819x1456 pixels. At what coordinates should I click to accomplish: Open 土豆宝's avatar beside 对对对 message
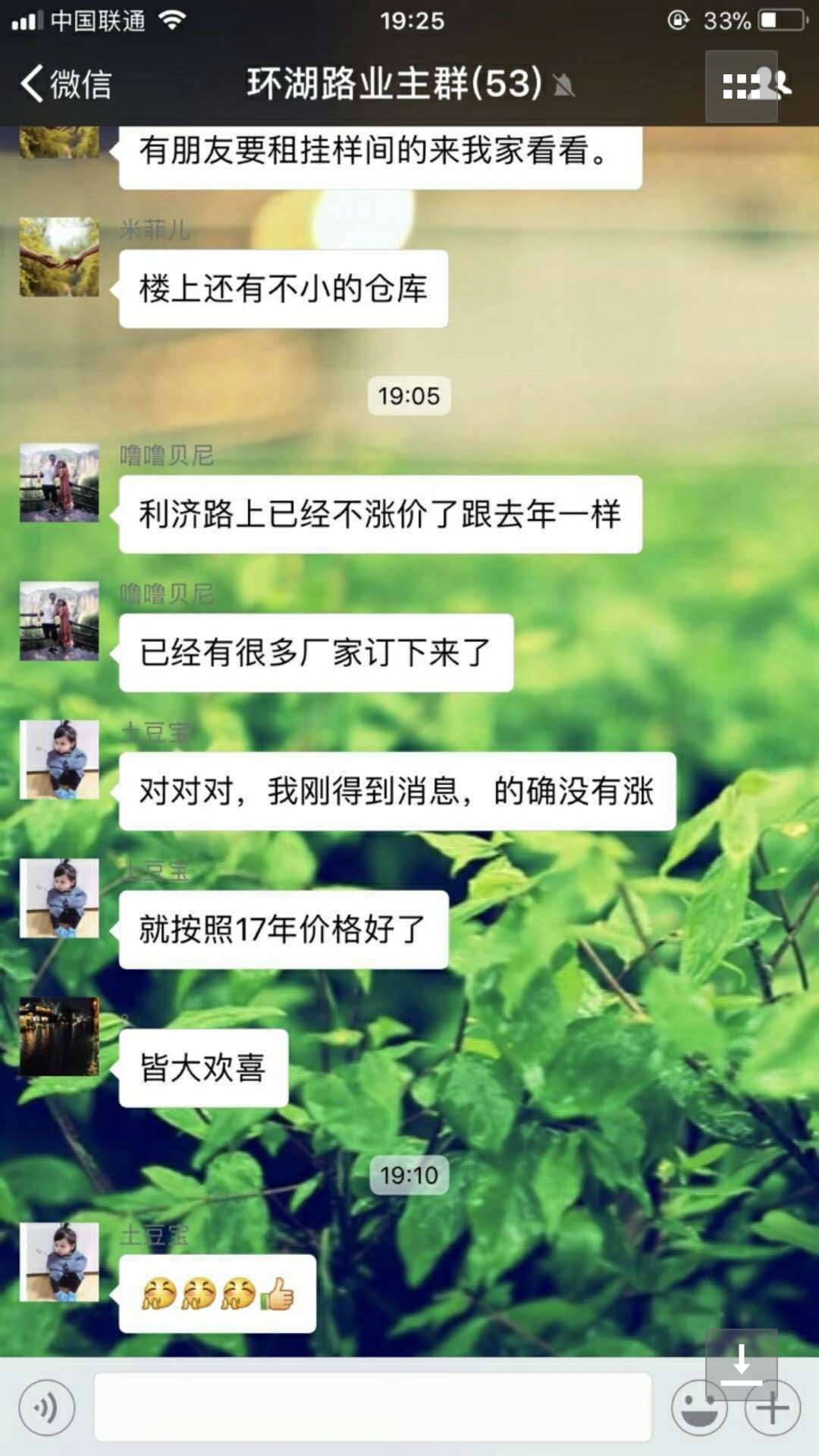(x=59, y=760)
